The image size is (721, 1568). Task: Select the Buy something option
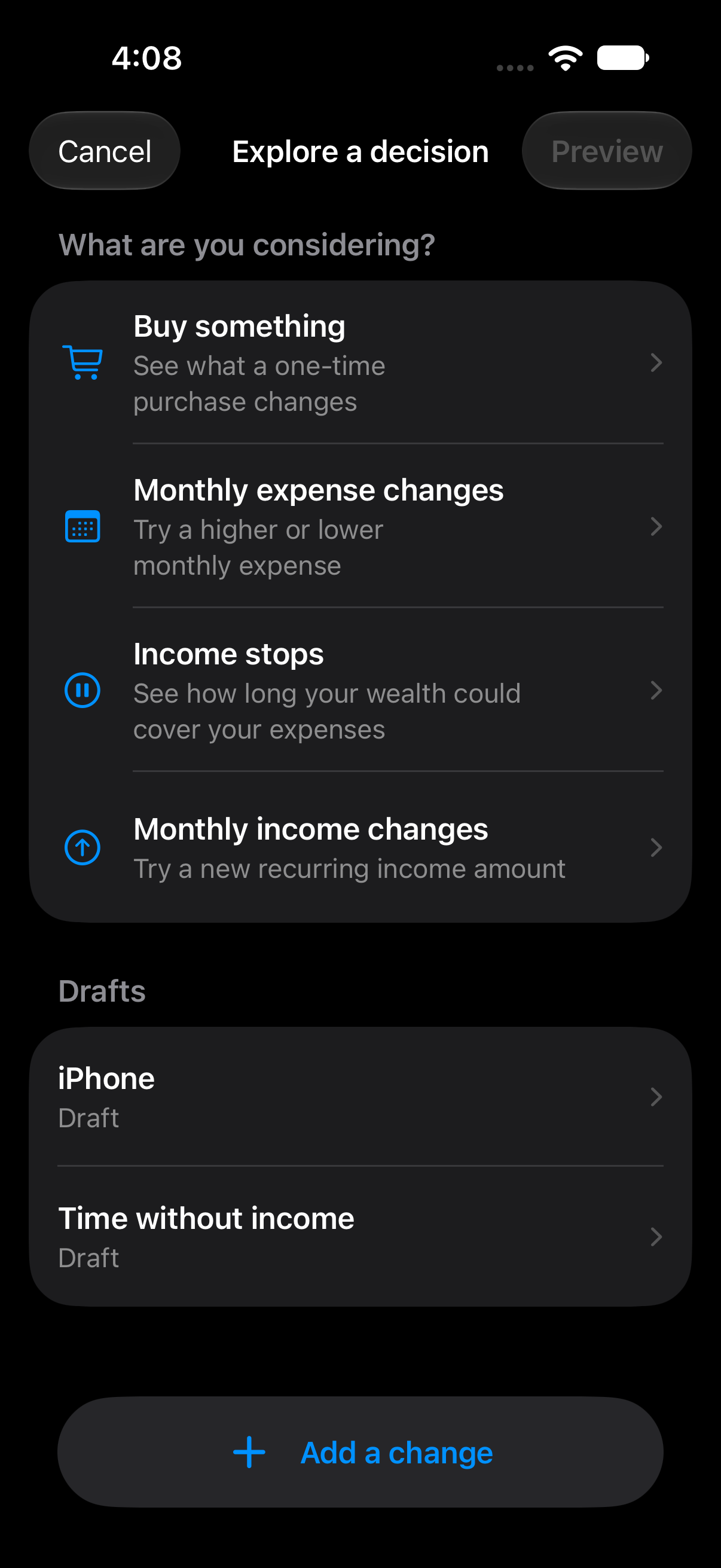(x=360, y=363)
